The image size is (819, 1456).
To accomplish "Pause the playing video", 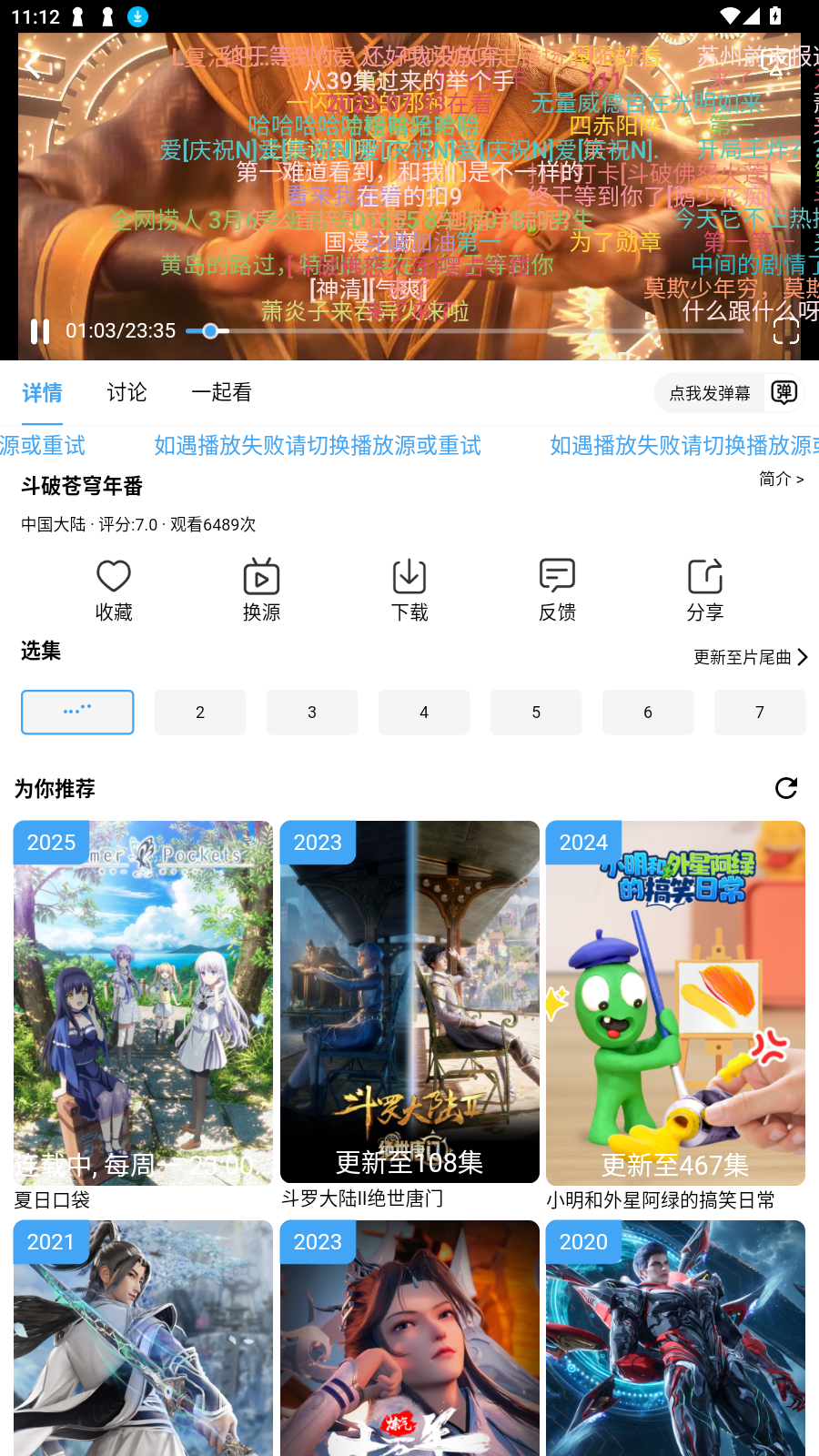I will pos(39,331).
